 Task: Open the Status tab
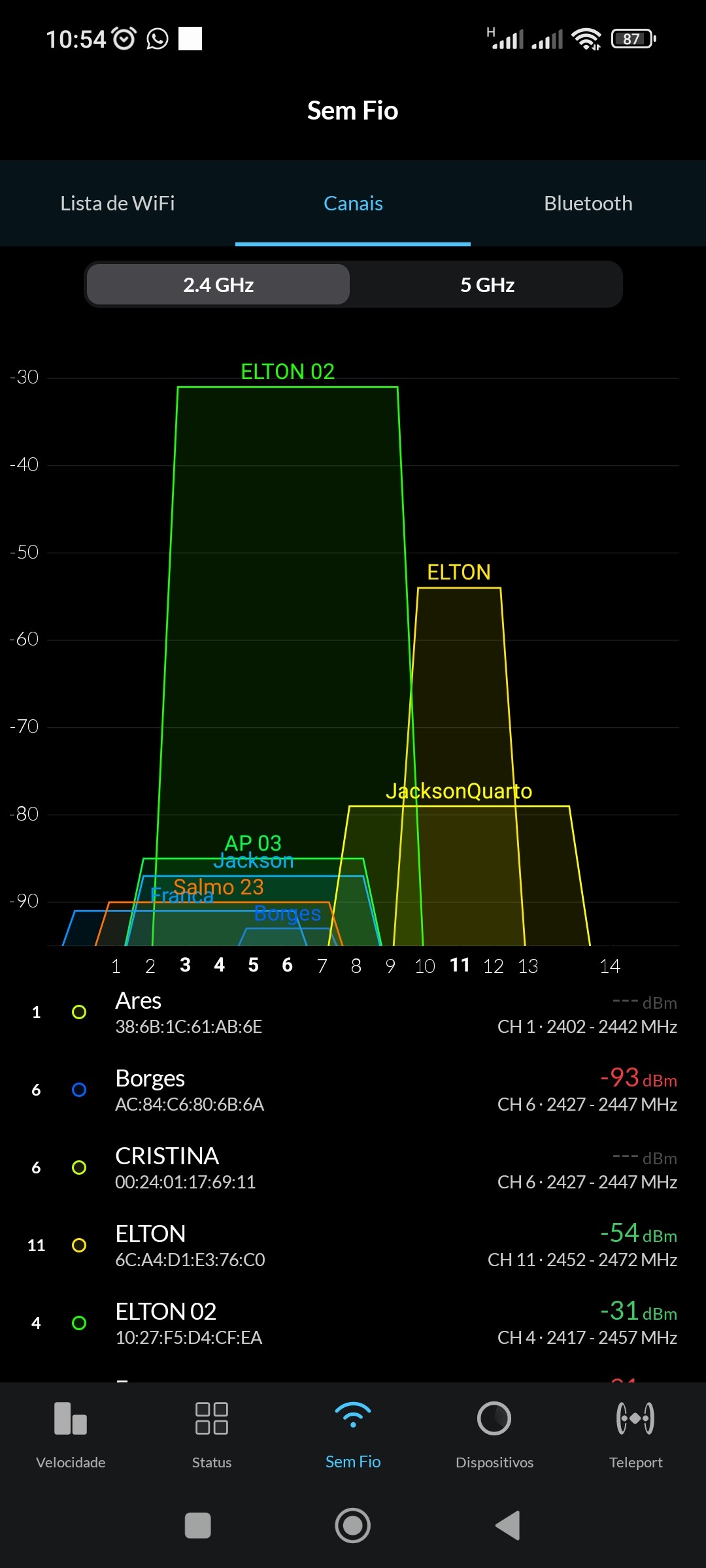tap(212, 1435)
